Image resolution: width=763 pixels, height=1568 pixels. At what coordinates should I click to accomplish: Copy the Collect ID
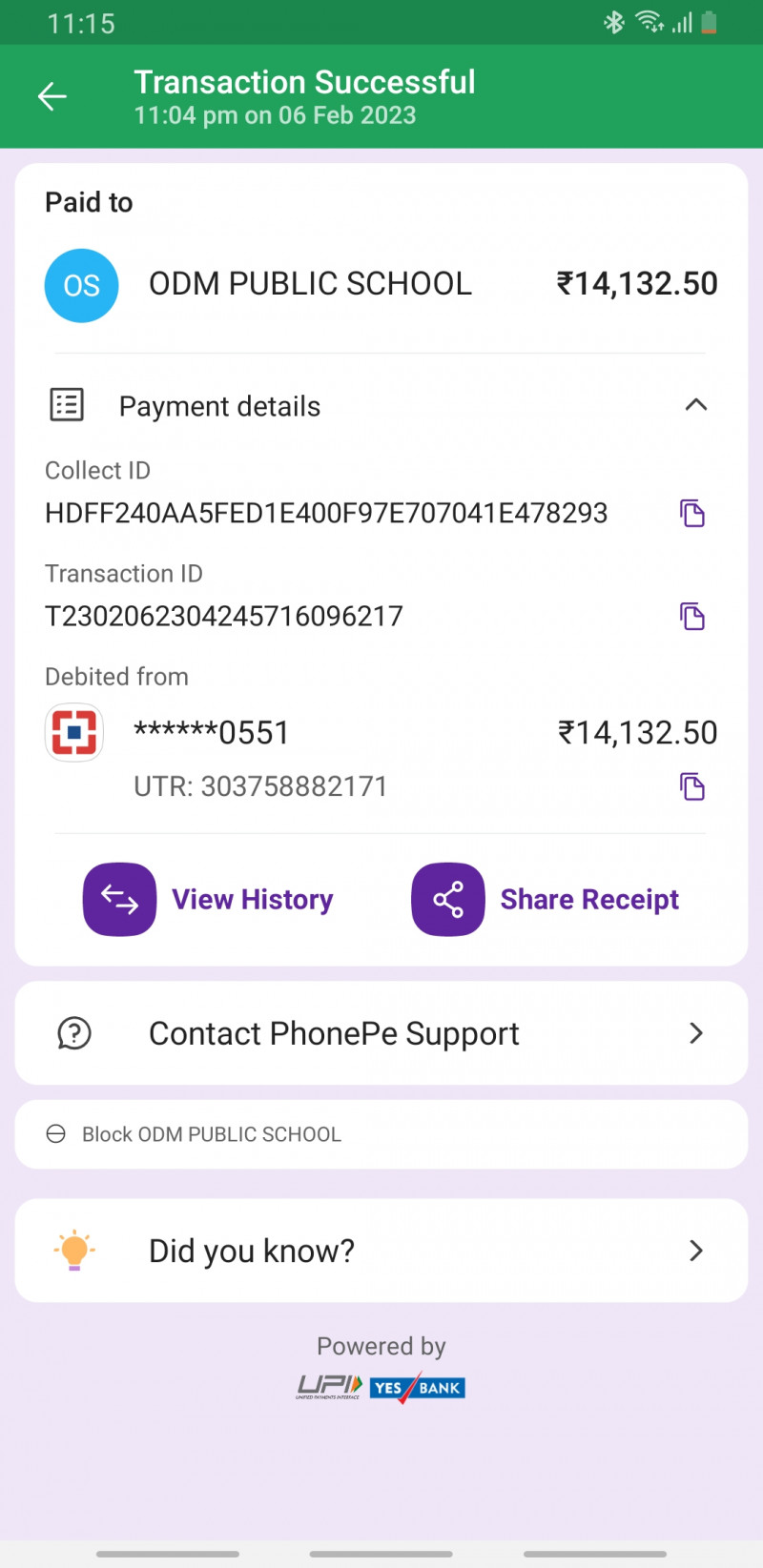coord(692,513)
